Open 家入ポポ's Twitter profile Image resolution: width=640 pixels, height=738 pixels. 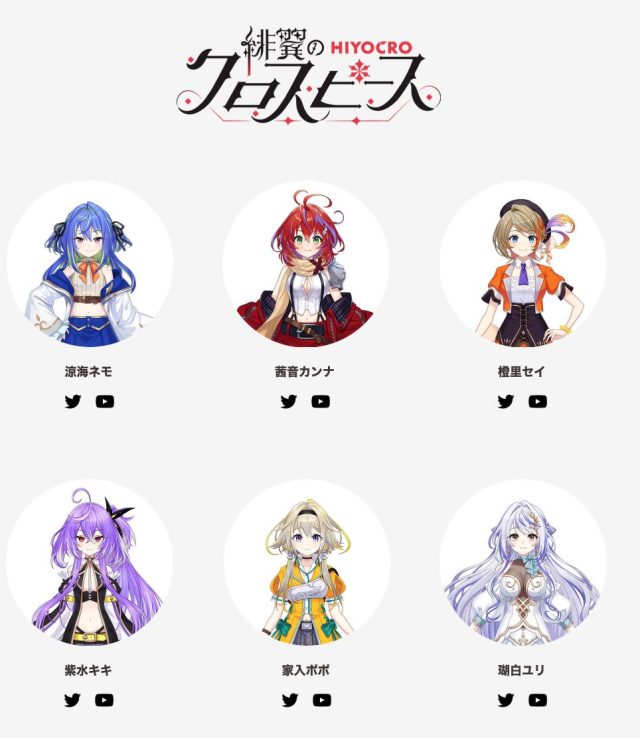click(289, 701)
